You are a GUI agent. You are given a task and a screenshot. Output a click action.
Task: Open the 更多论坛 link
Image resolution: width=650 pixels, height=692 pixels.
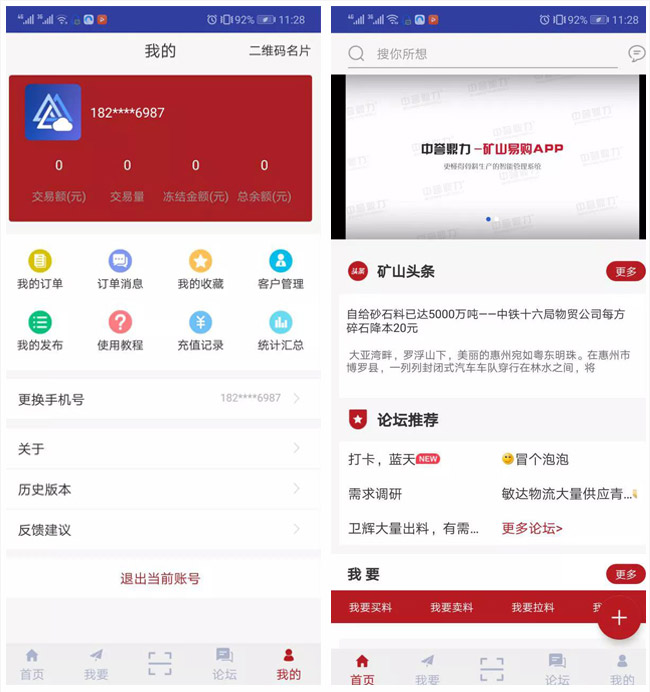click(x=532, y=528)
